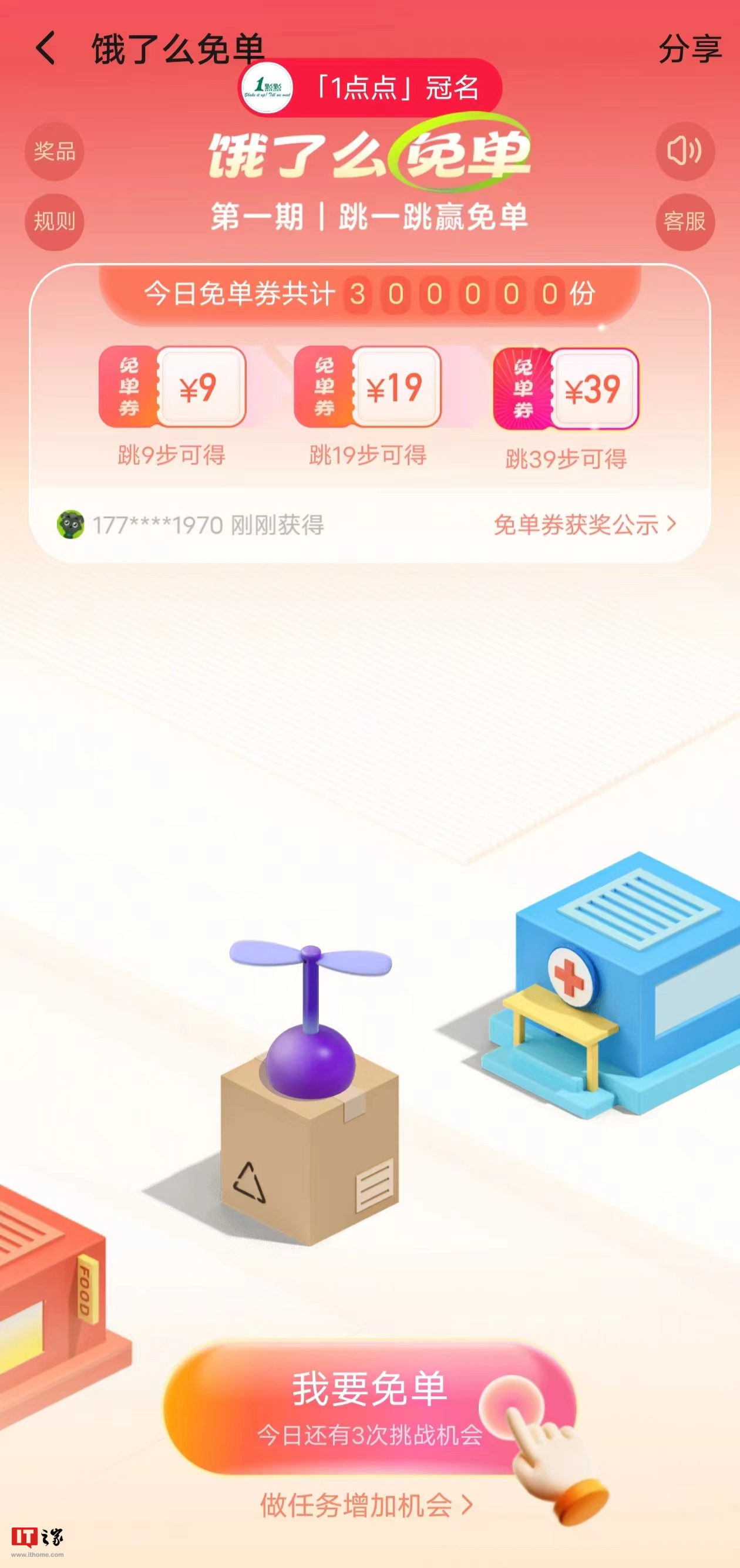Open the 奖品 prizes panel
Image resolution: width=740 pixels, height=1568 pixels.
[53, 153]
